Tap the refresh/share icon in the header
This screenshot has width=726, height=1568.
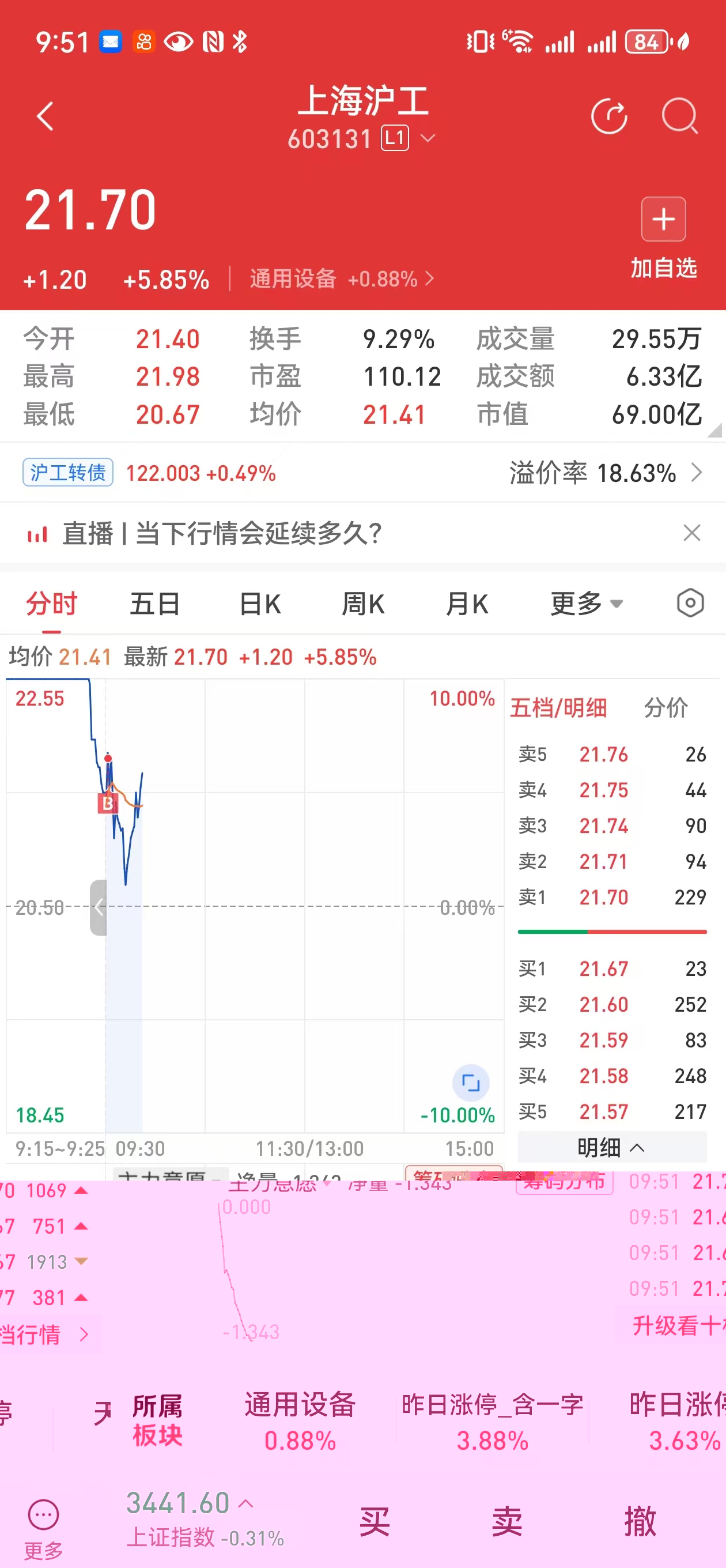[608, 116]
